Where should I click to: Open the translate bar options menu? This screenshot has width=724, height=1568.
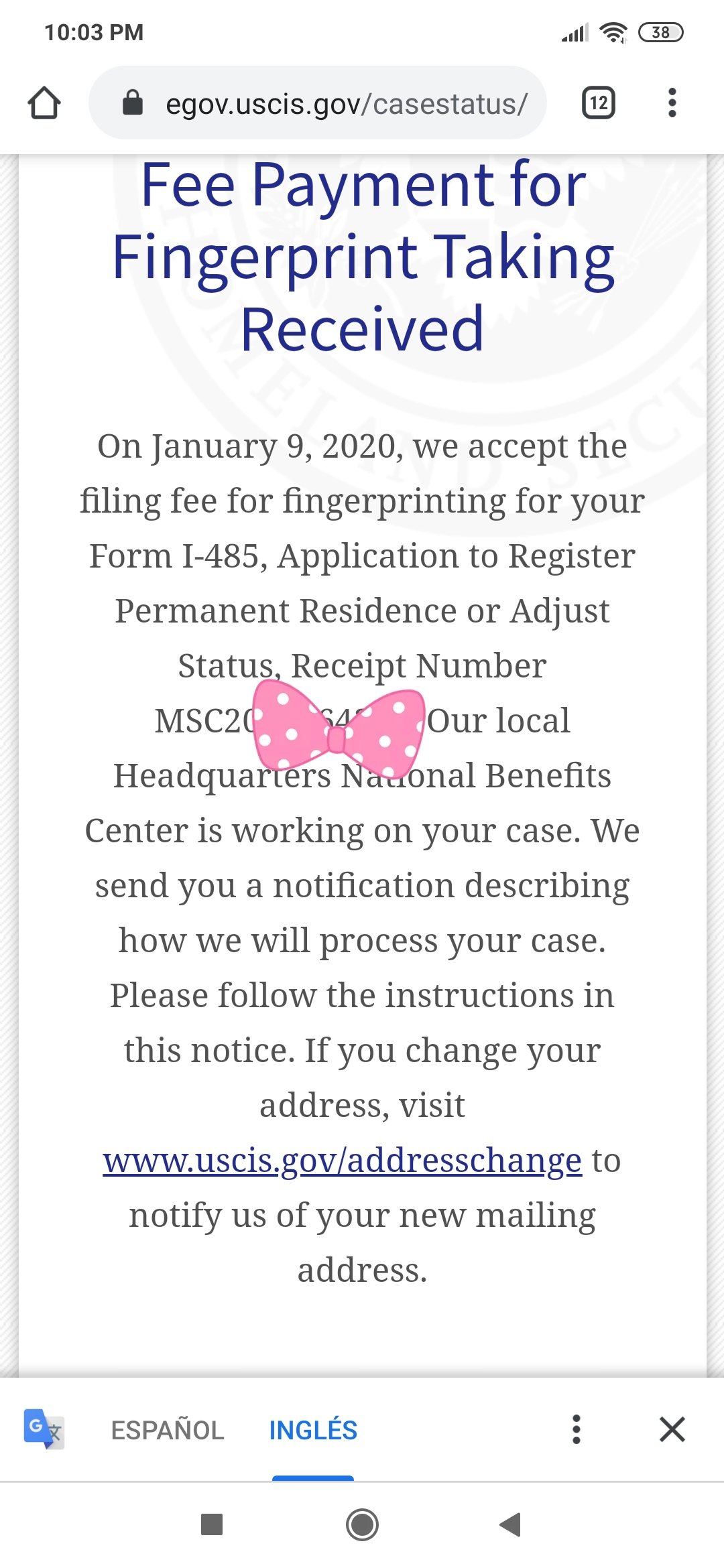coord(576,1429)
